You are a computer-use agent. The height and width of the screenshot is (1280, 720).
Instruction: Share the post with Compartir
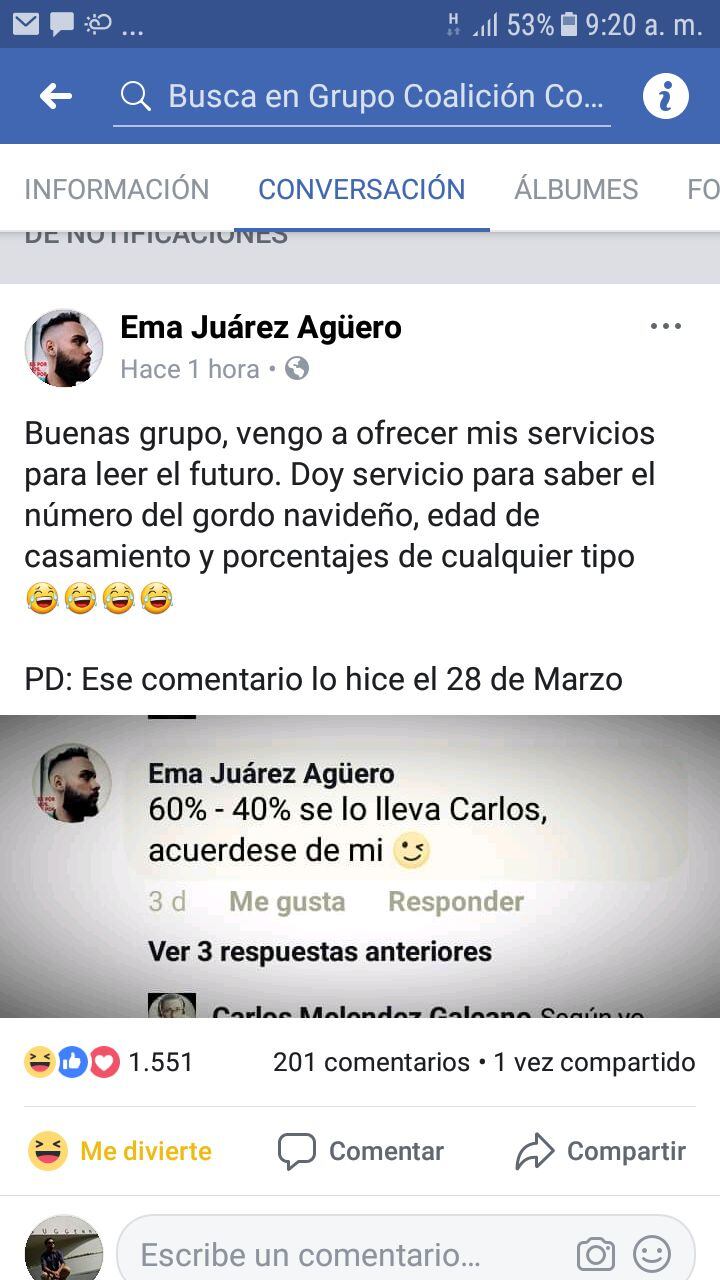pyautogui.click(x=601, y=1151)
